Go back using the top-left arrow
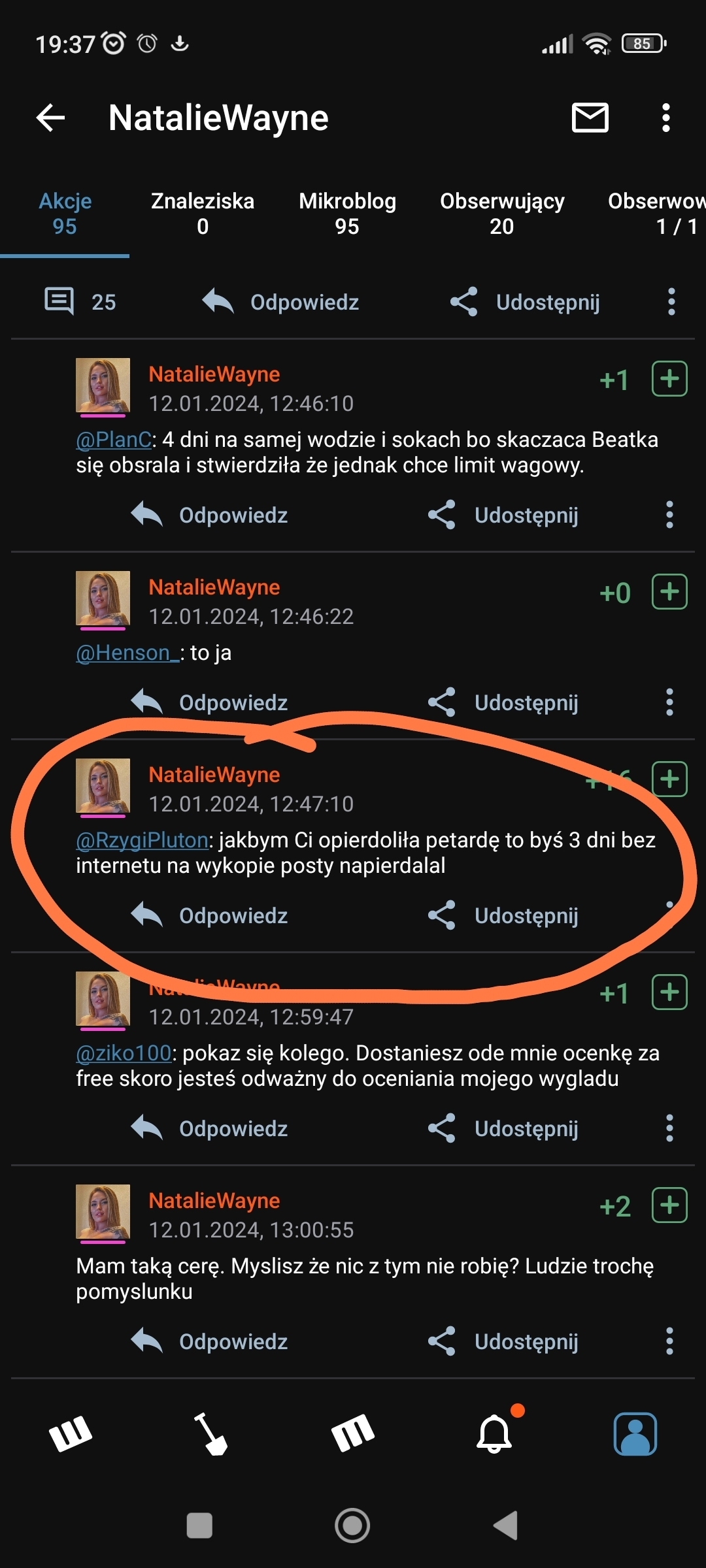This screenshot has height=1568, width=706. (51, 118)
